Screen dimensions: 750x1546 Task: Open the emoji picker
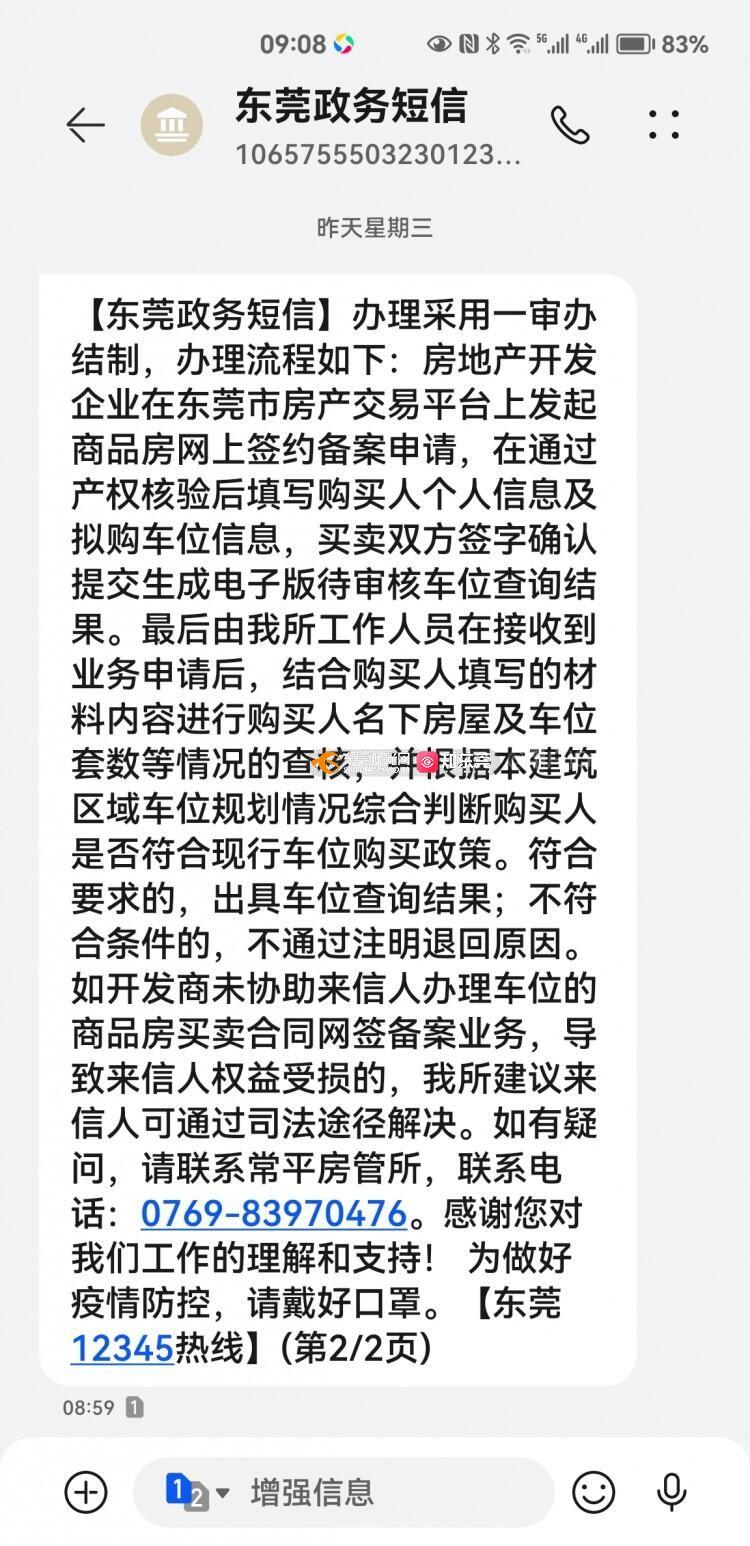[593, 1492]
